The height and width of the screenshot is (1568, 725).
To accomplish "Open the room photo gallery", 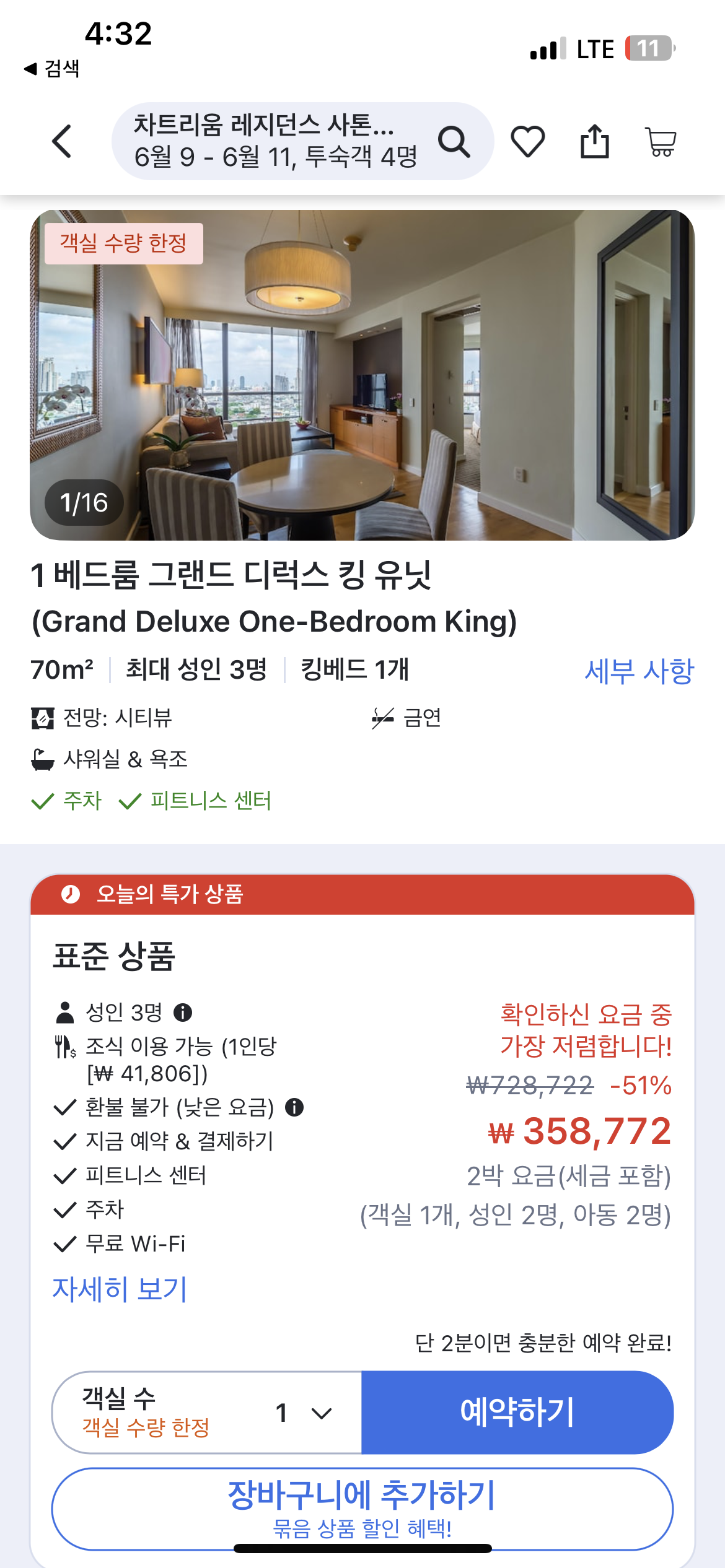I will (x=362, y=375).
